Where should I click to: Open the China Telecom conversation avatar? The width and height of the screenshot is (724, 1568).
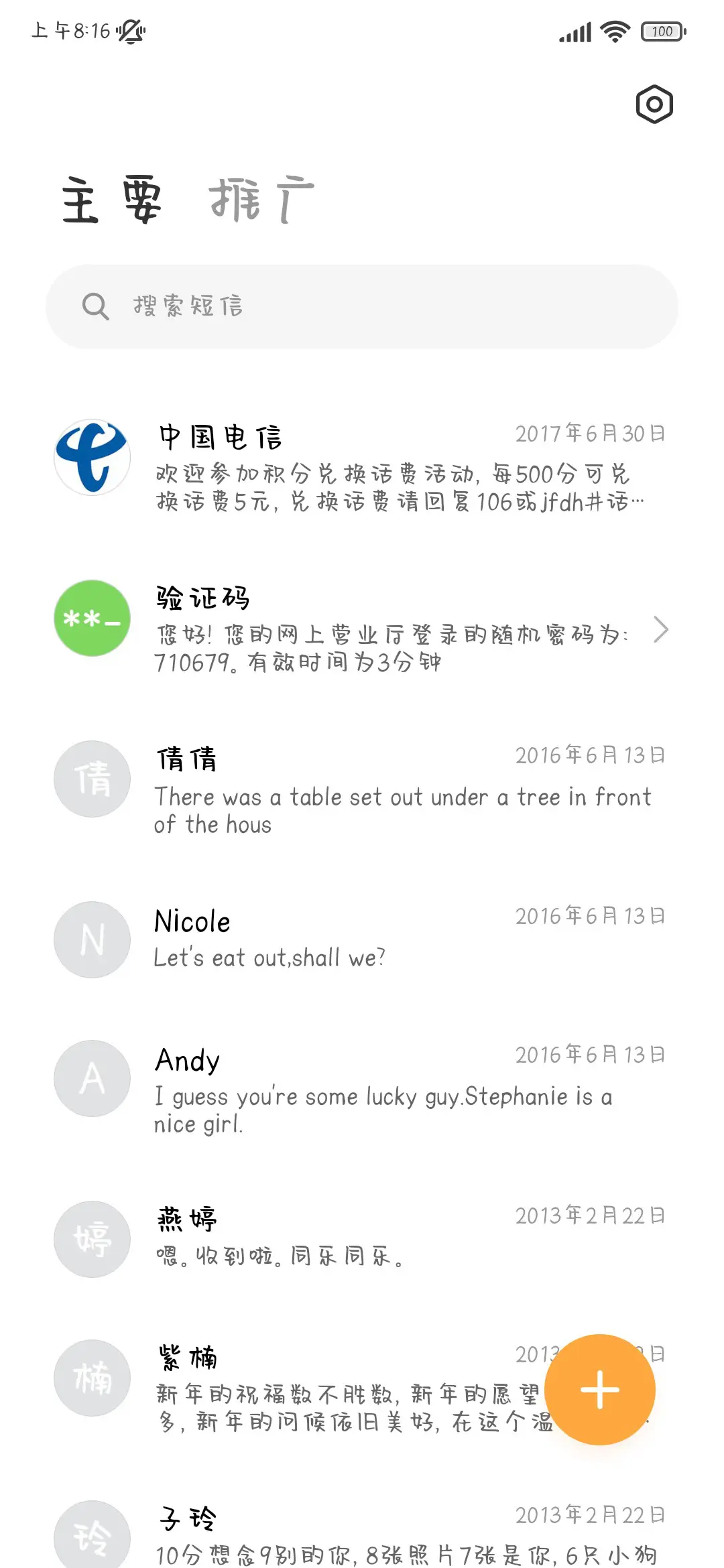92,457
